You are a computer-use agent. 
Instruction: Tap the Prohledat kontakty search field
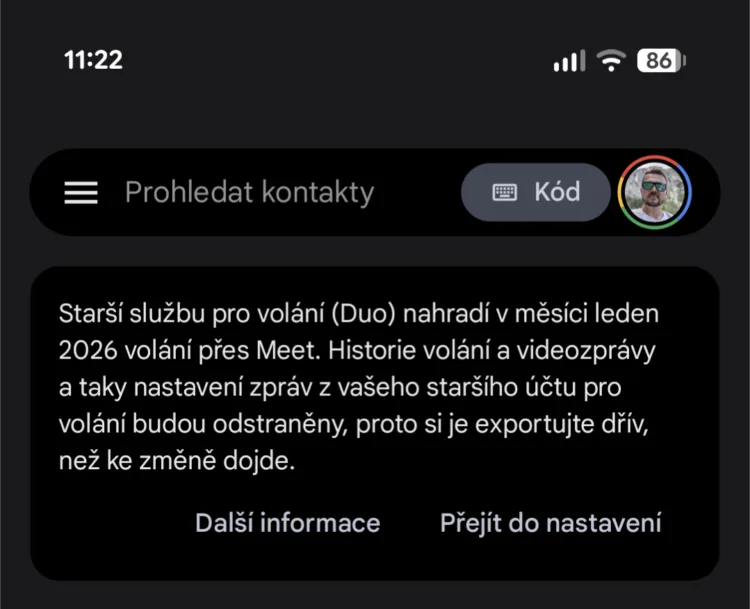pos(250,192)
